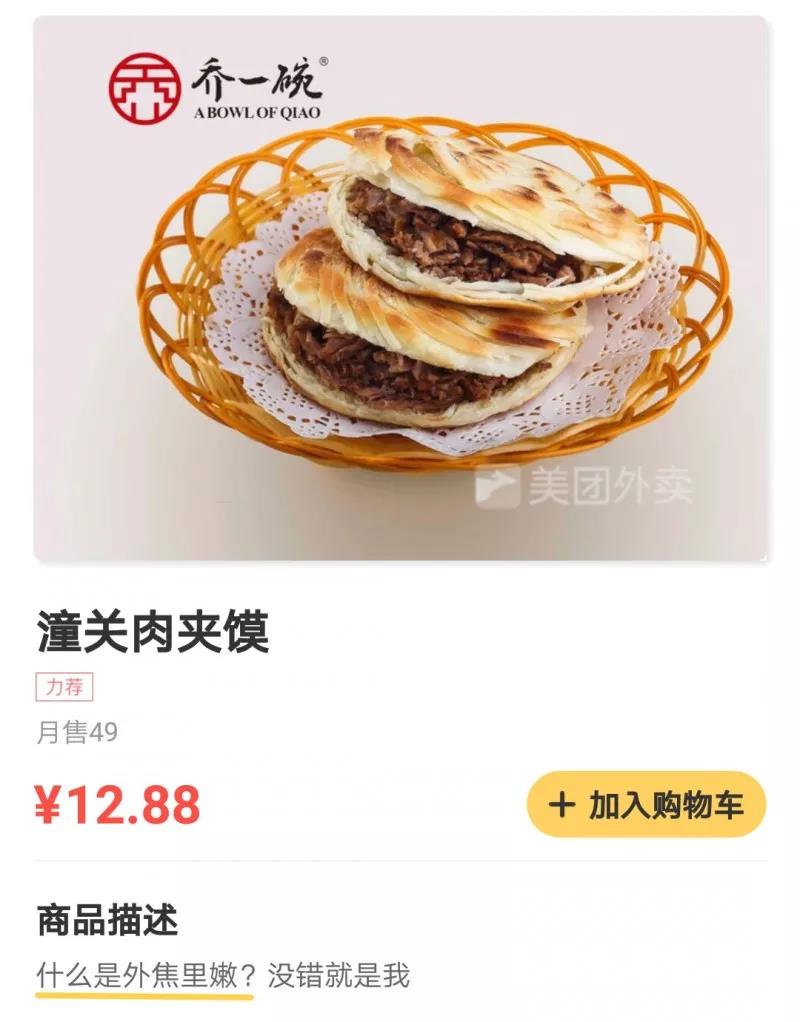Image resolution: width=800 pixels, height=1022 pixels.
Task: Add 潼关肉夹馍 to the shopping cart
Action: tap(646, 805)
